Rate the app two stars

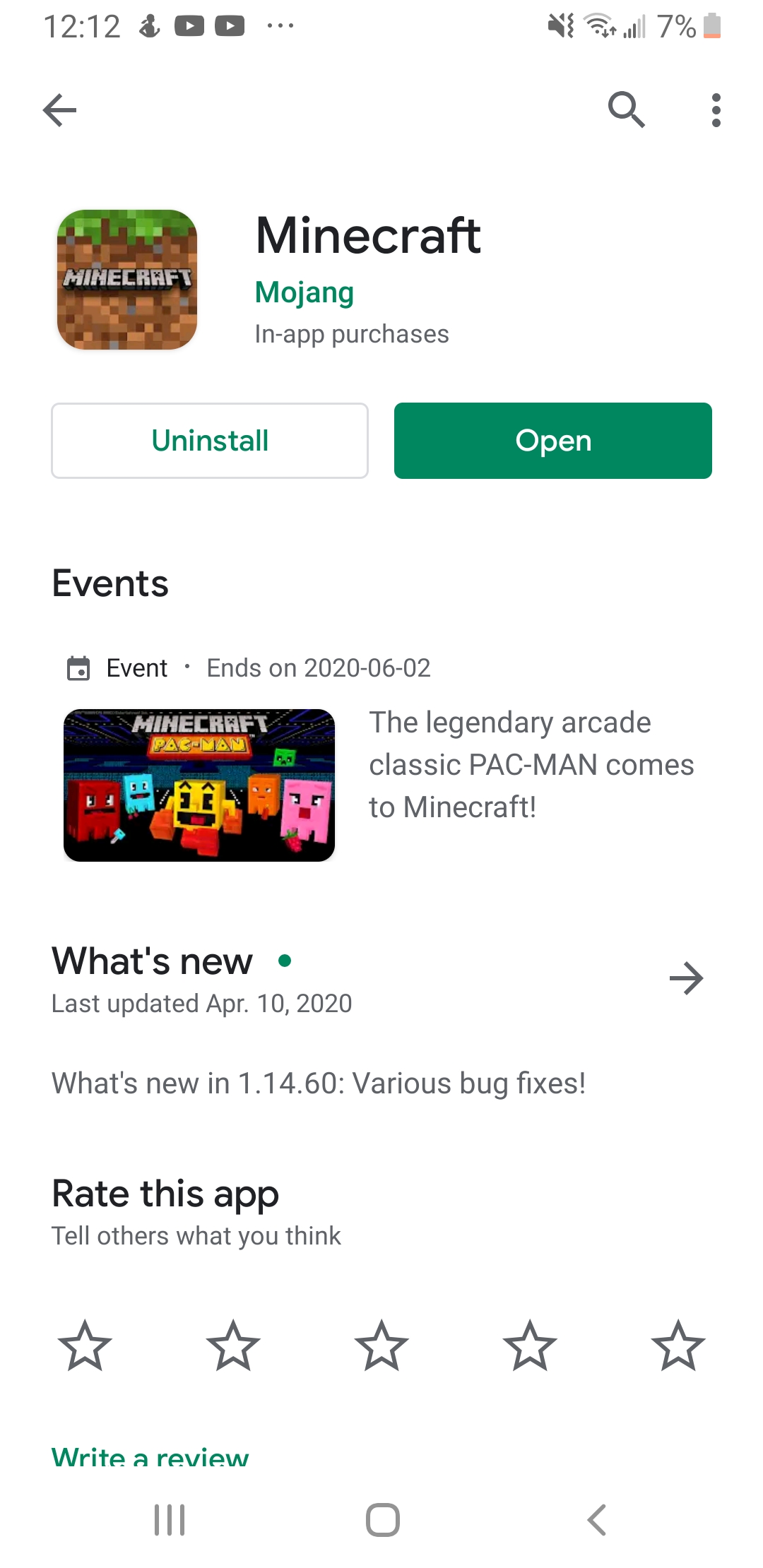pos(233,1346)
